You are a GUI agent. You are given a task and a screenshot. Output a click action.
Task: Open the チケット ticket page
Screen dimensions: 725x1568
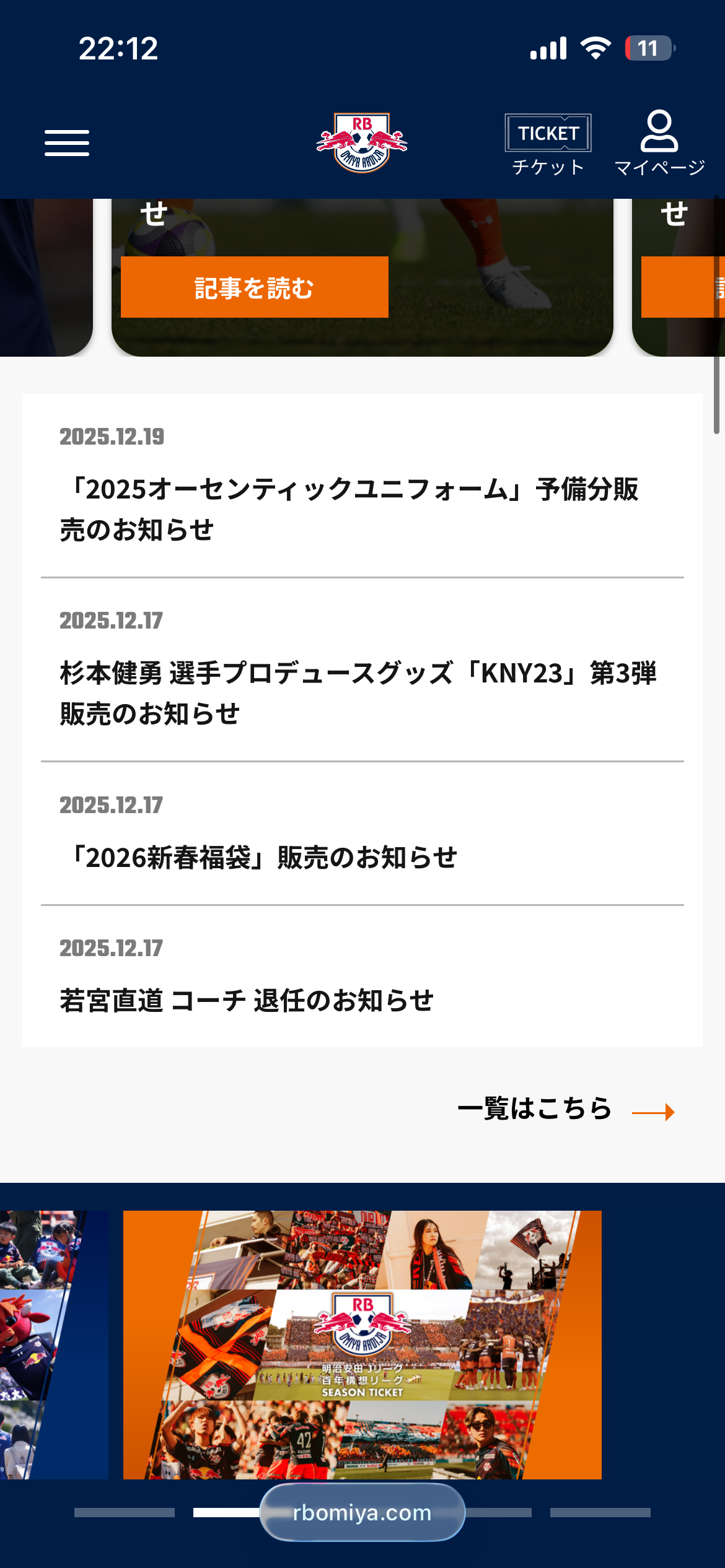[548, 144]
